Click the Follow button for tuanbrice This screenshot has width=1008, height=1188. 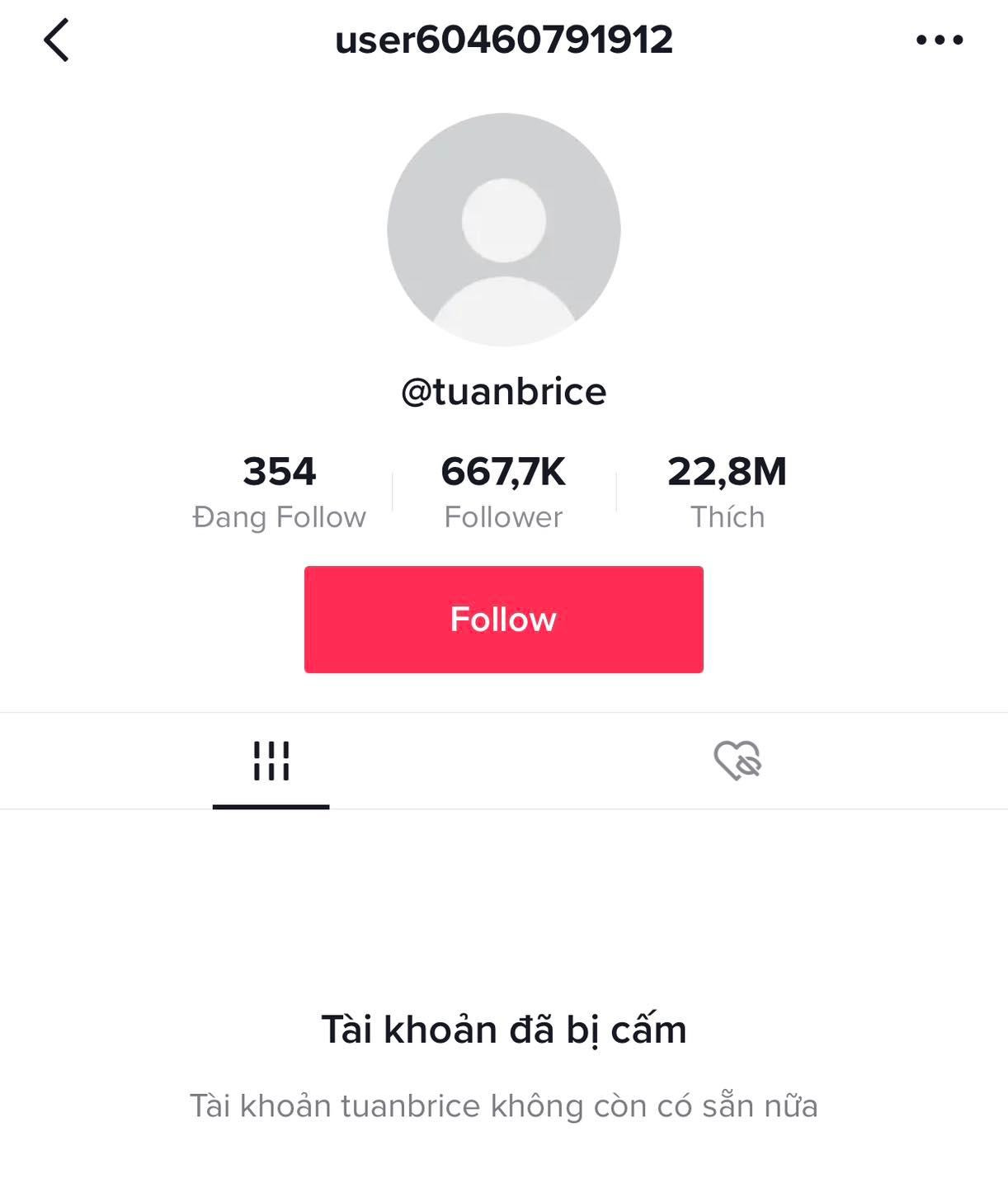[504, 620]
